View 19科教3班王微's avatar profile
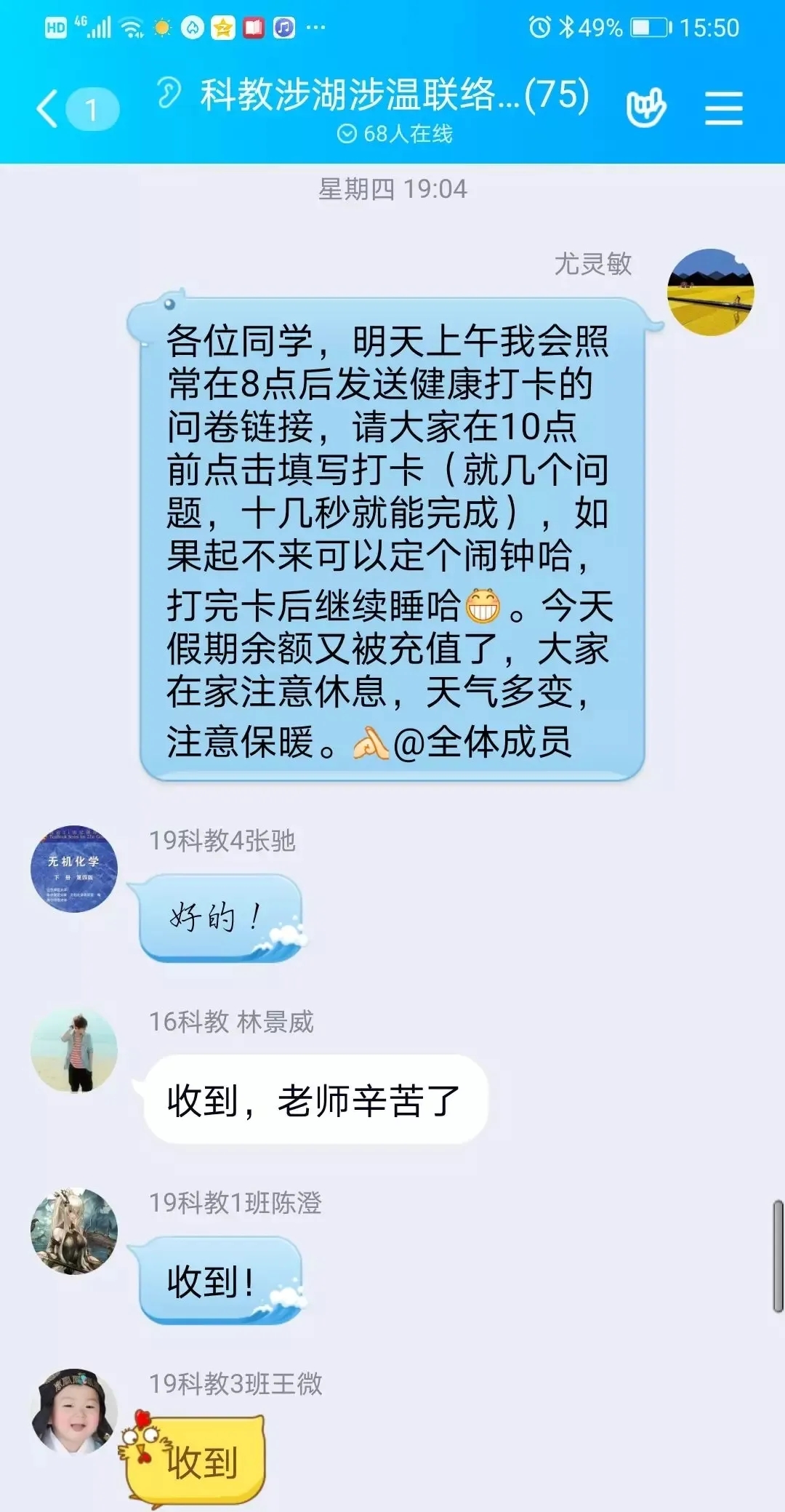Screen dimensions: 785x1512 (74, 1412)
